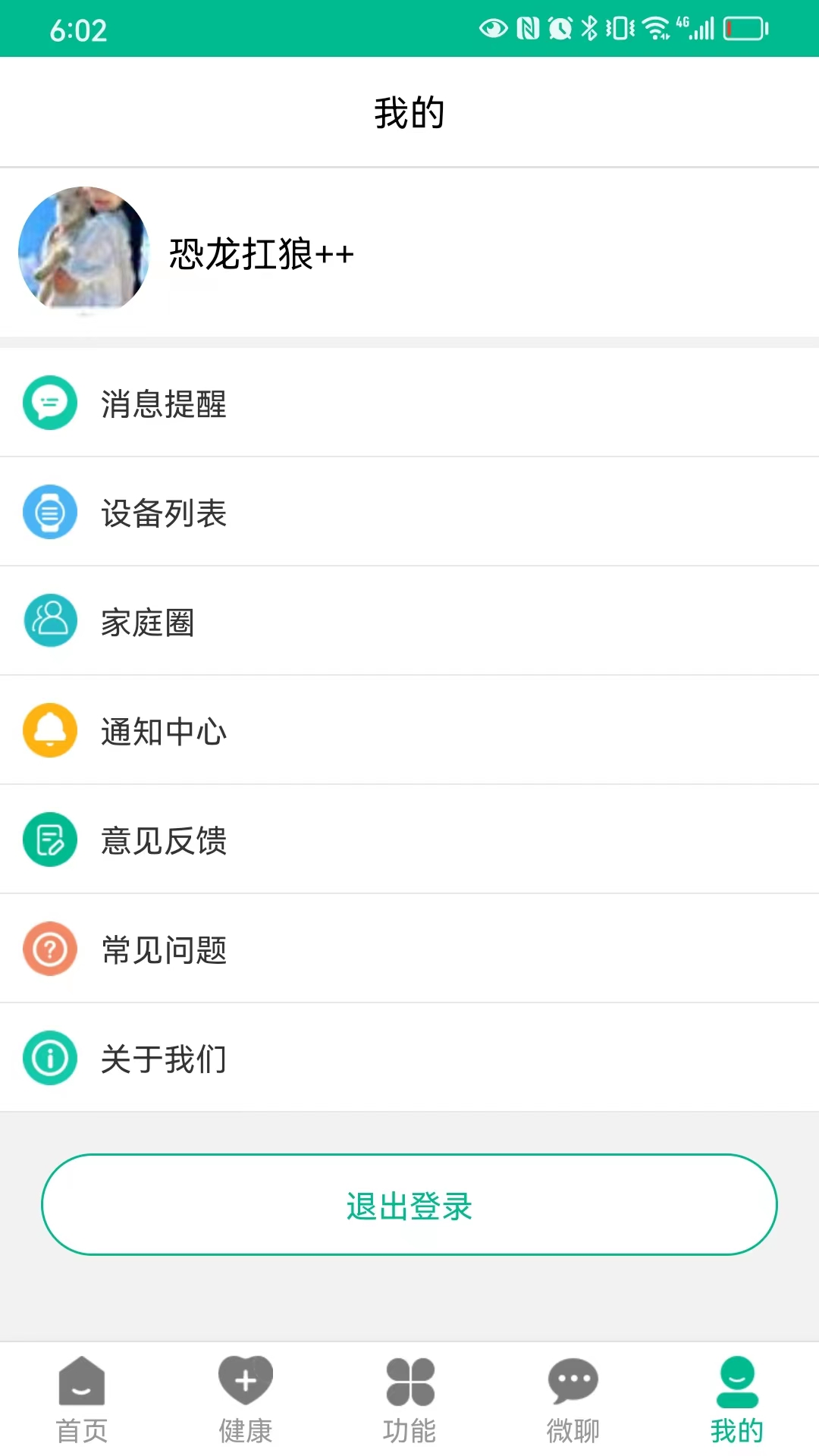The image size is (819, 1456).
Task: Open 关于我们
Action: click(x=409, y=1058)
